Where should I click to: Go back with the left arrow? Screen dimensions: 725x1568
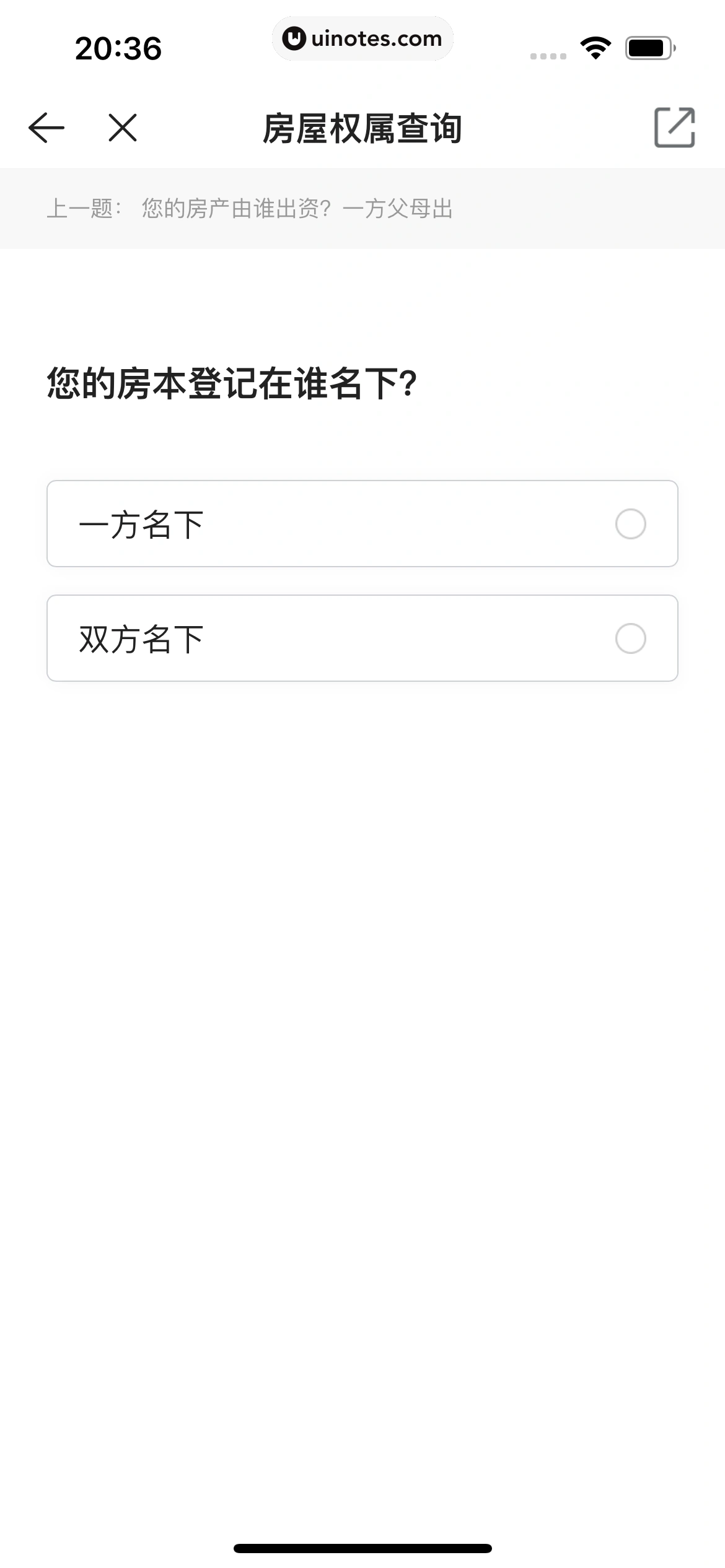click(46, 128)
